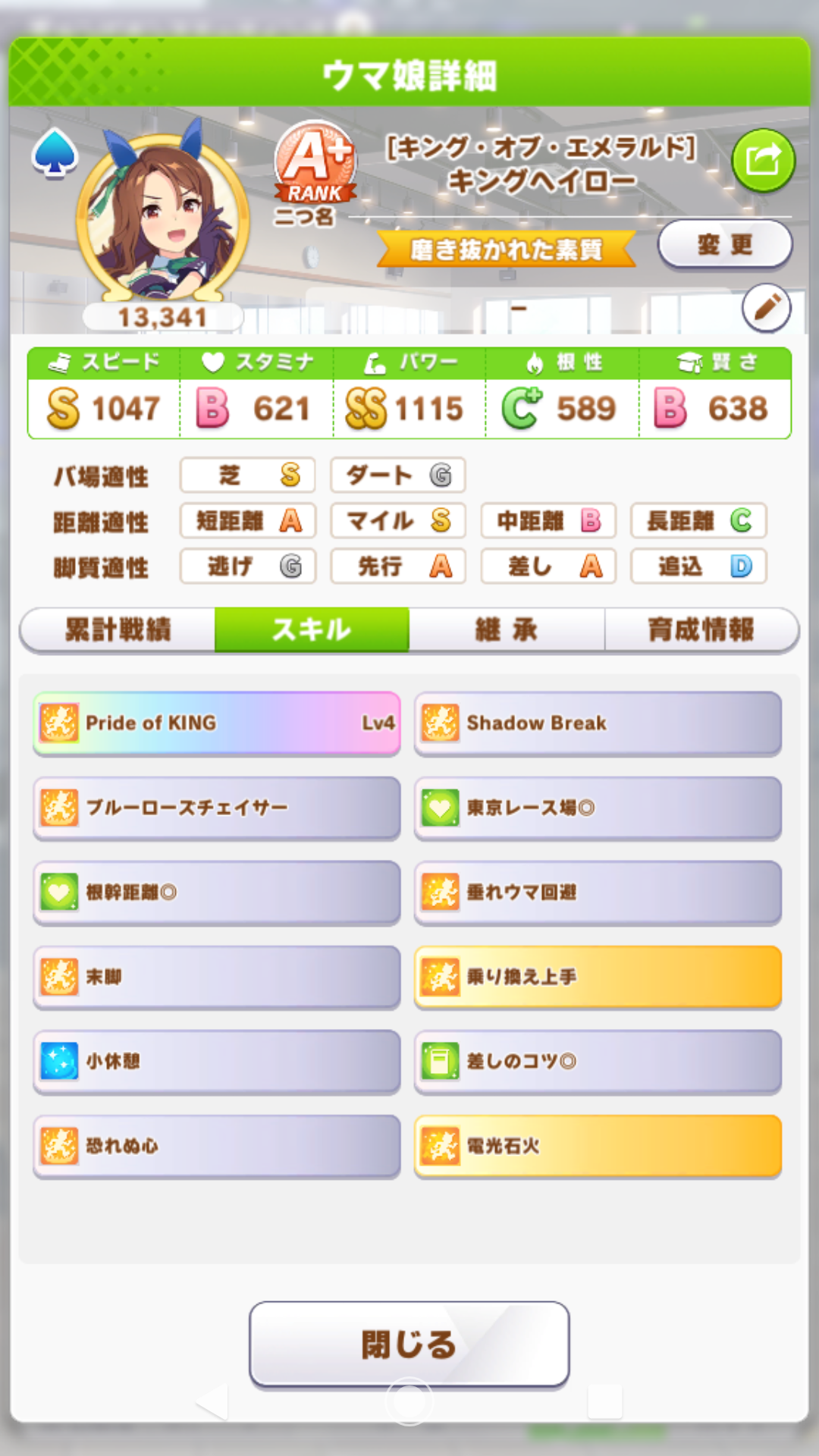
Task: View Pride of KING skill details
Action: tap(217, 723)
